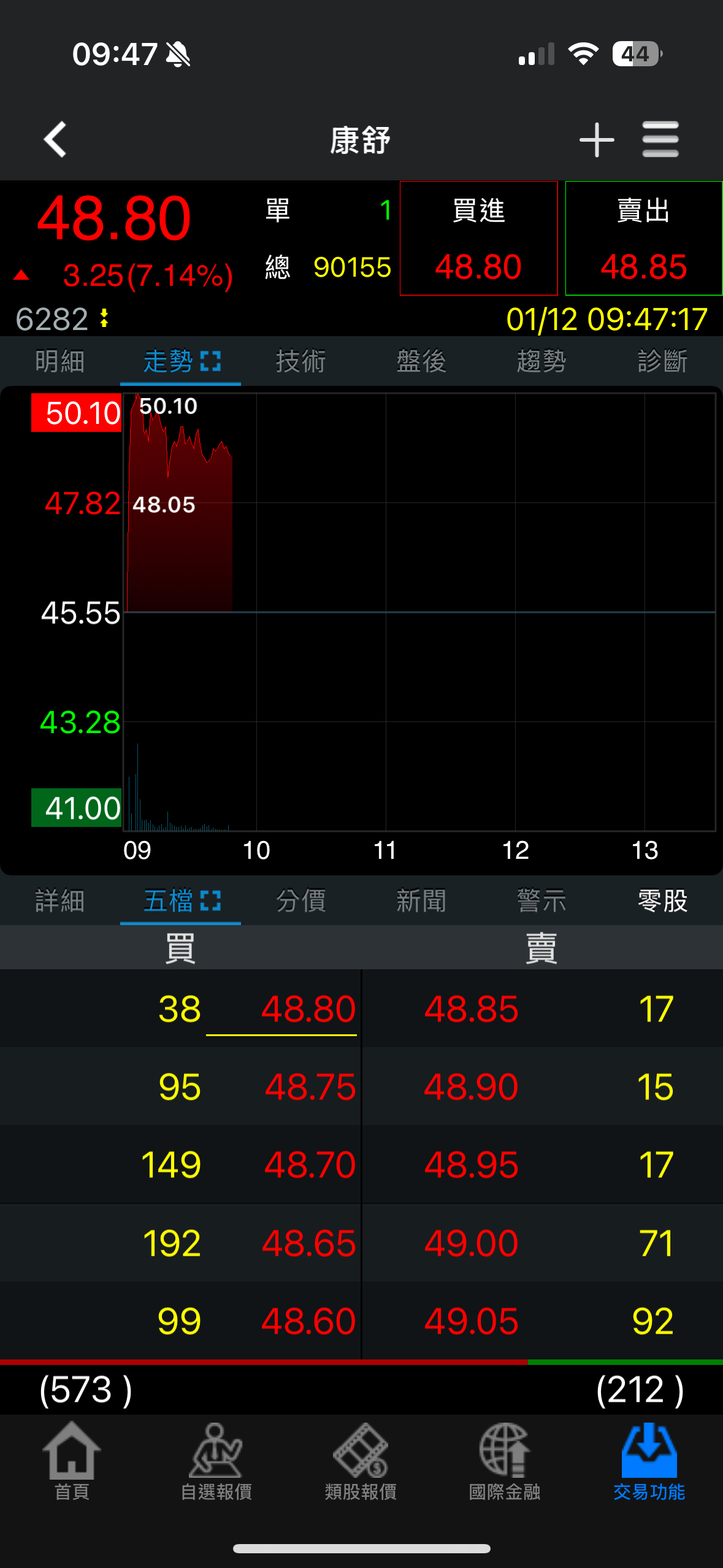This screenshot has height=1568, width=723.
Task: Open the hamburger menu at top right
Action: 660,139
